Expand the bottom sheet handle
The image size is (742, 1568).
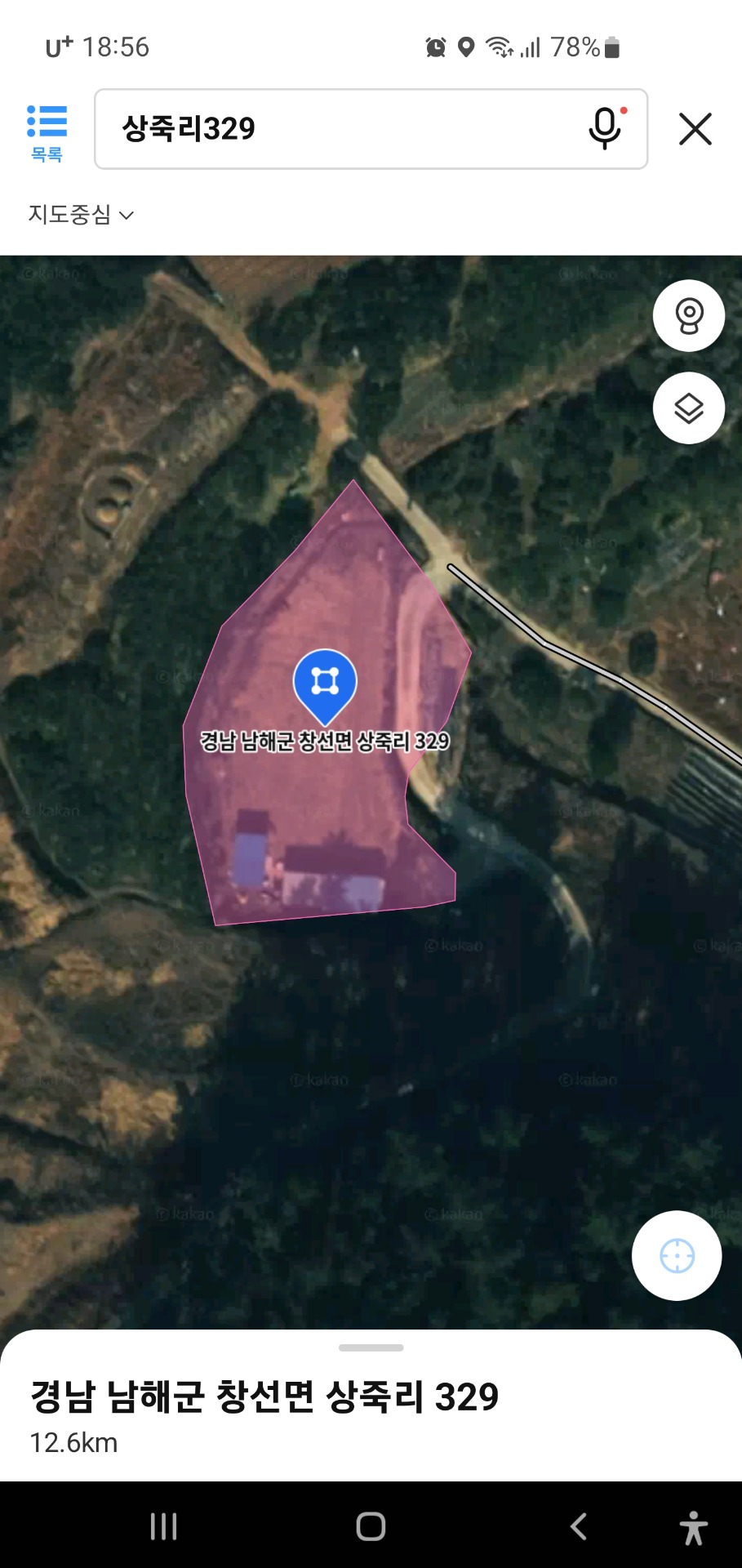[x=371, y=1347]
